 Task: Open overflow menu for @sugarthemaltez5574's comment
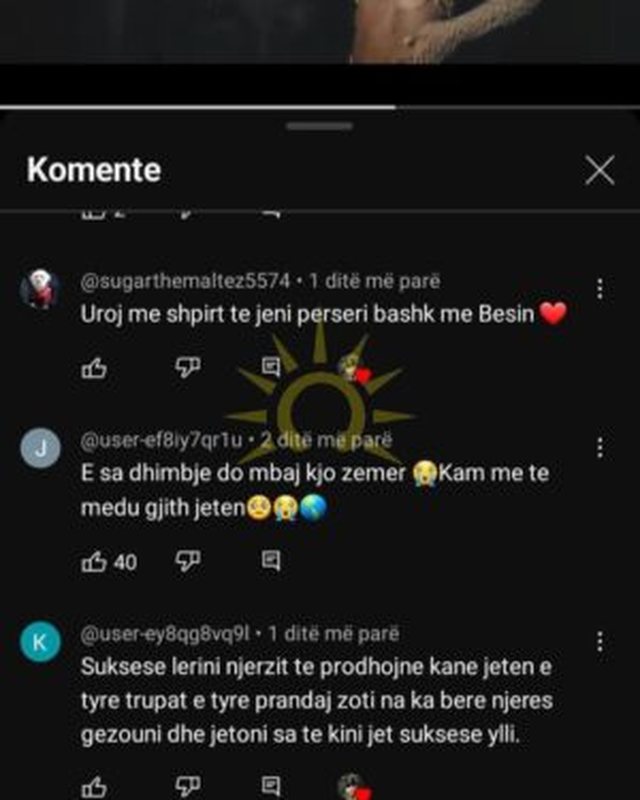tap(600, 289)
